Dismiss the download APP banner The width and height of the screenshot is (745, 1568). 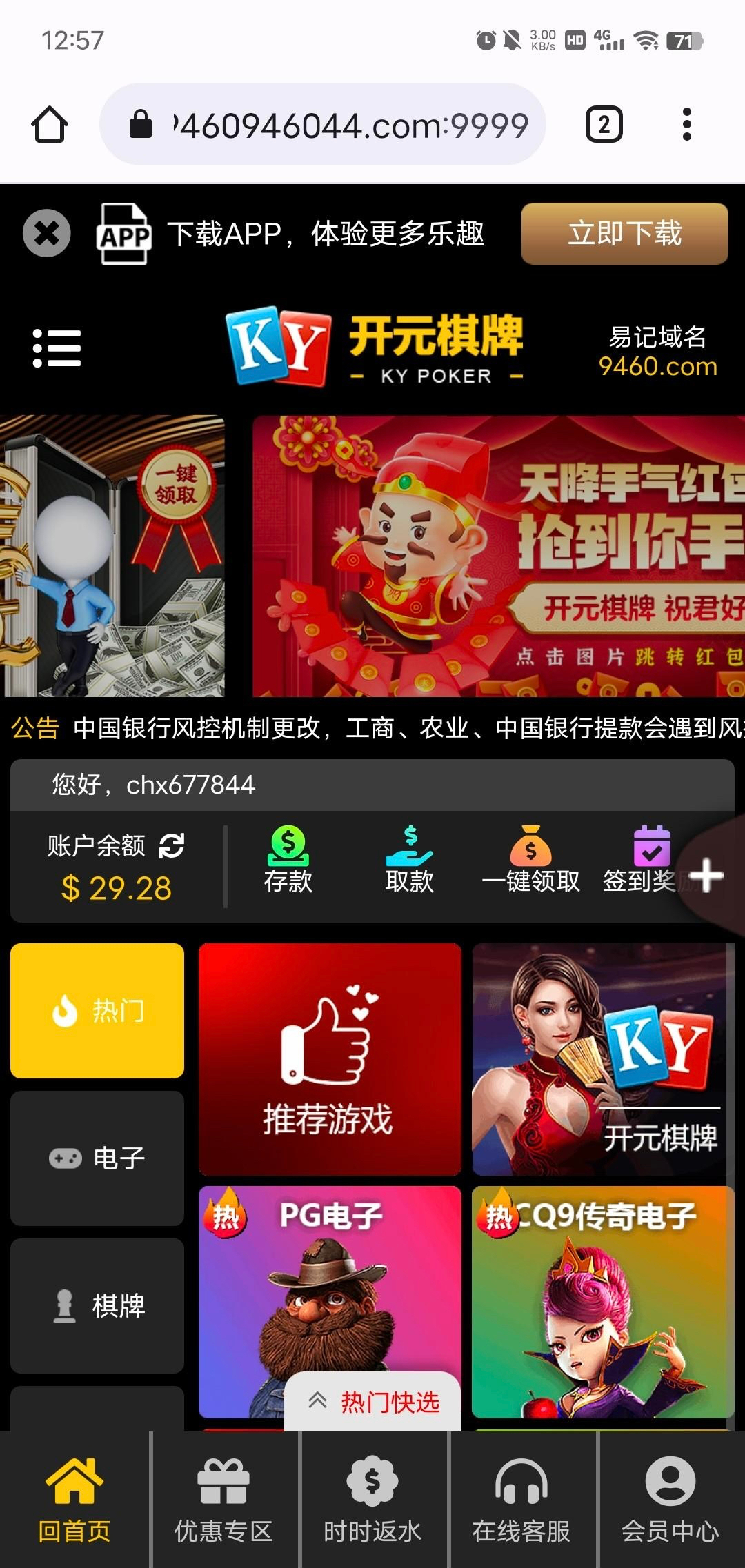pyautogui.click(x=47, y=233)
